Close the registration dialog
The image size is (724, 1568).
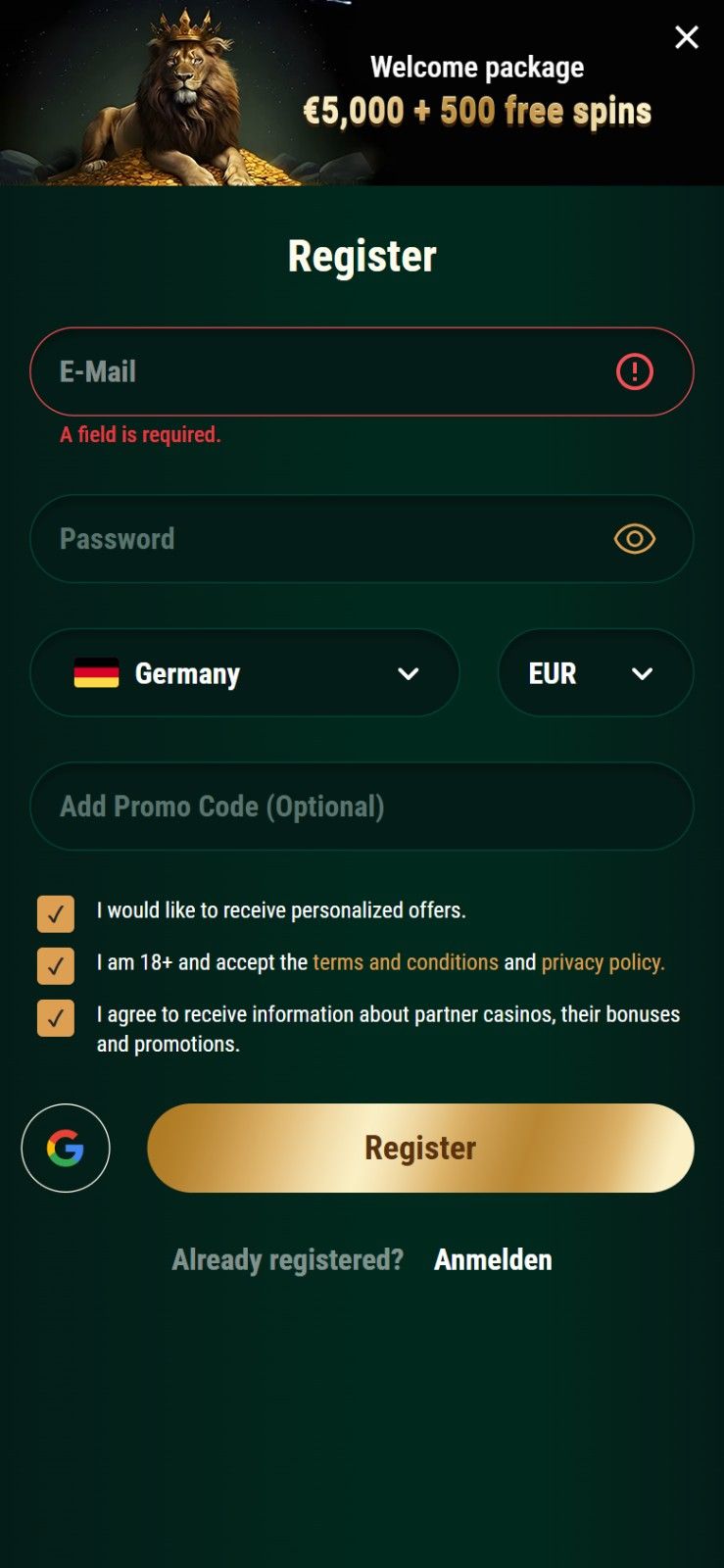687,37
